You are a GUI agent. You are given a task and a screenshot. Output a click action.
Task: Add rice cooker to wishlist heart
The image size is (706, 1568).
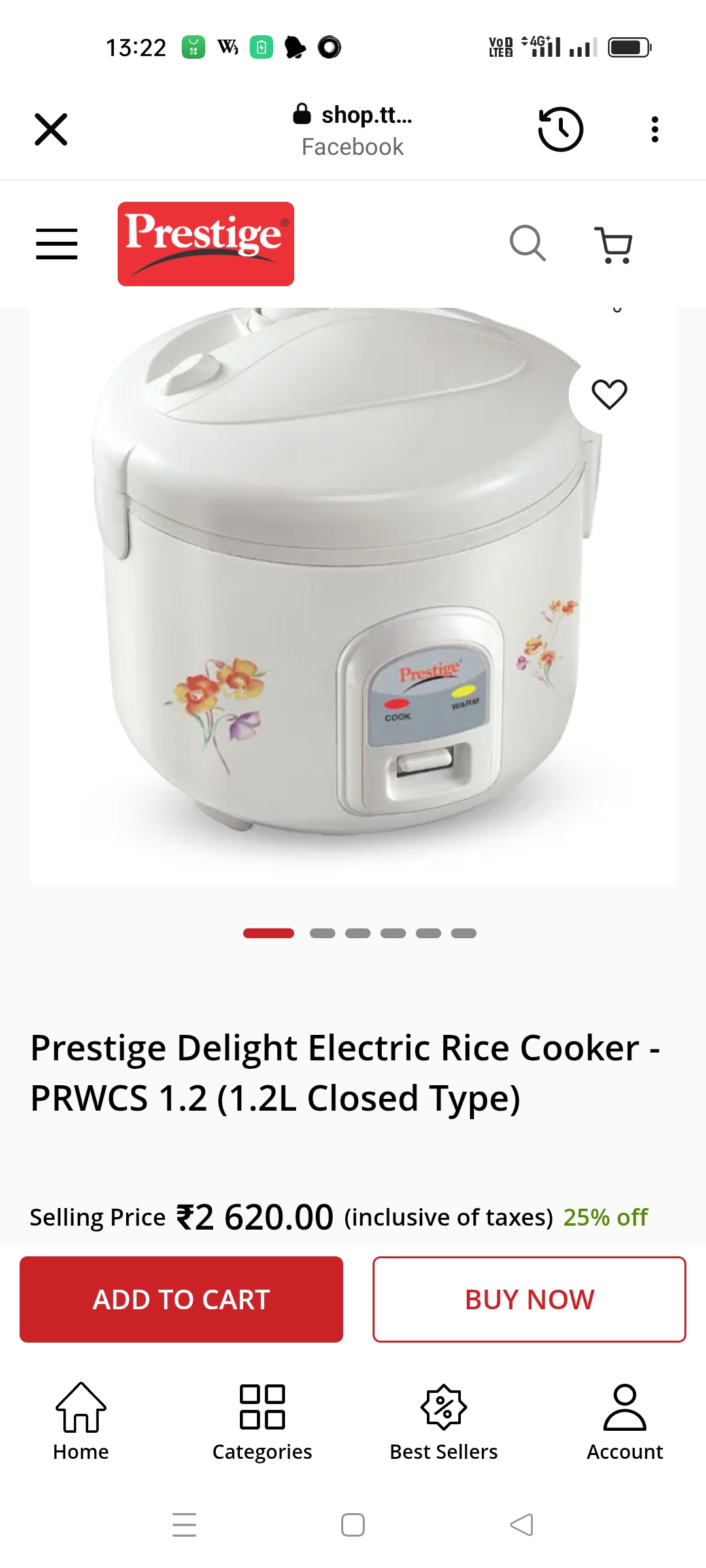pos(609,394)
